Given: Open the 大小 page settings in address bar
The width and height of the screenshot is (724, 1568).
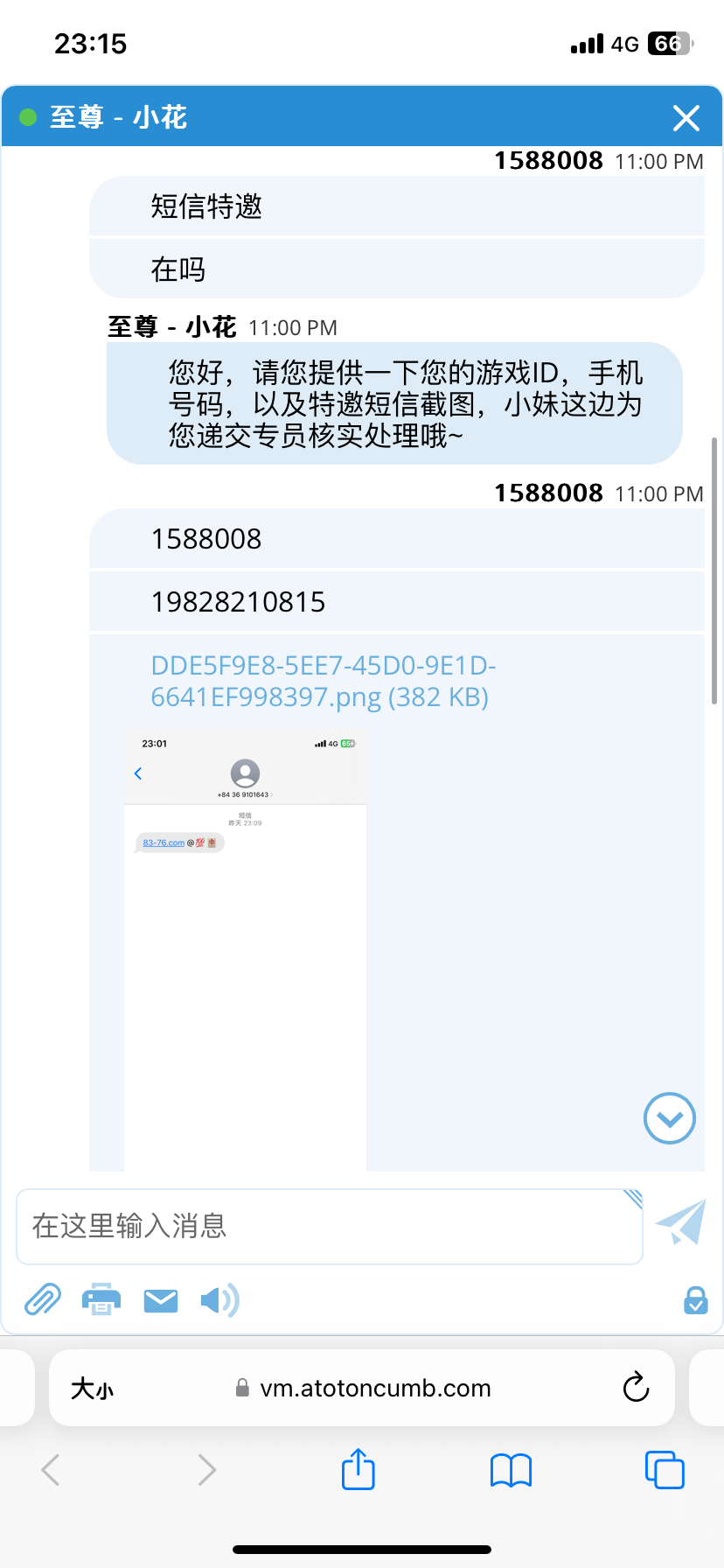Looking at the screenshot, I should pyautogui.click(x=92, y=1389).
